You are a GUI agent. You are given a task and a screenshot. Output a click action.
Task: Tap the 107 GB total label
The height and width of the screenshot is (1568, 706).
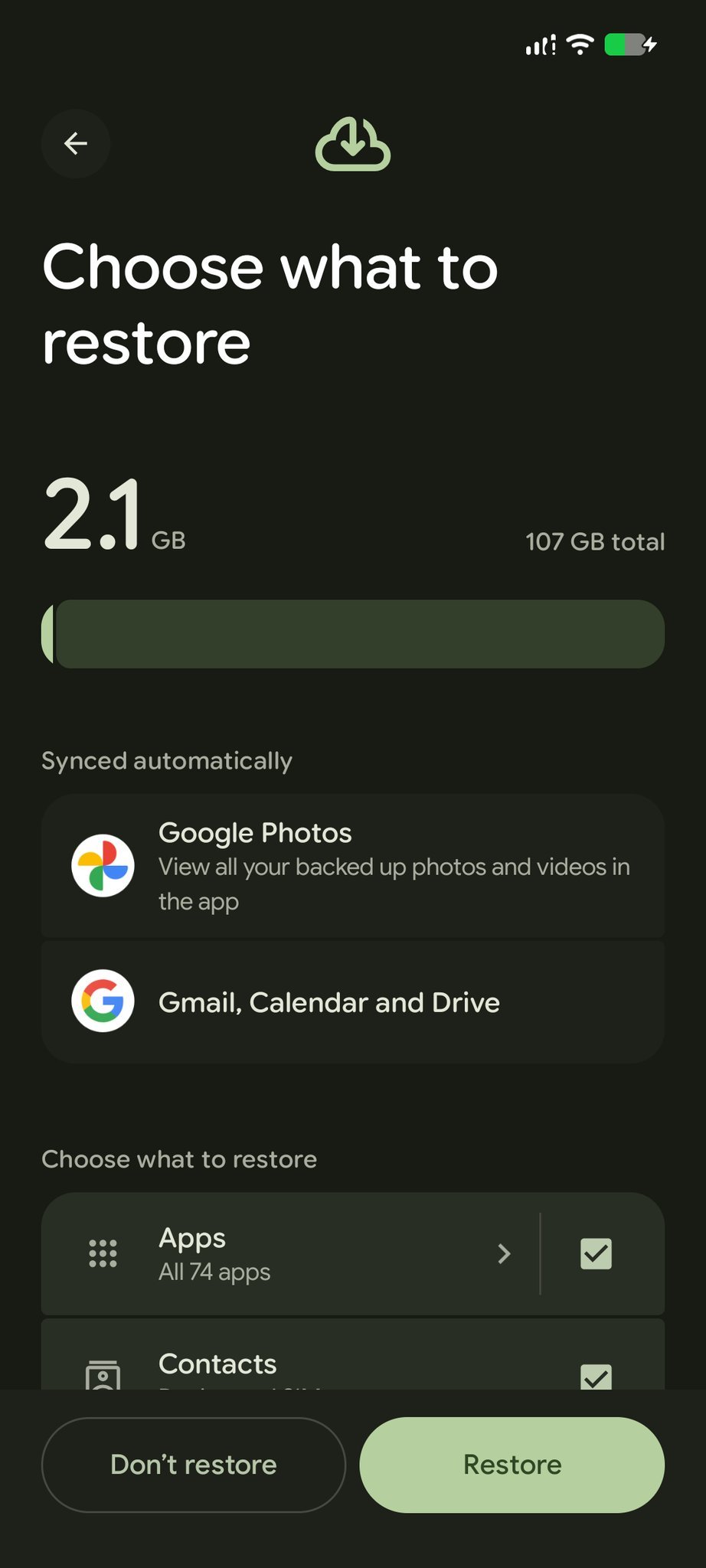pyautogui.click(x=594, y=541)
